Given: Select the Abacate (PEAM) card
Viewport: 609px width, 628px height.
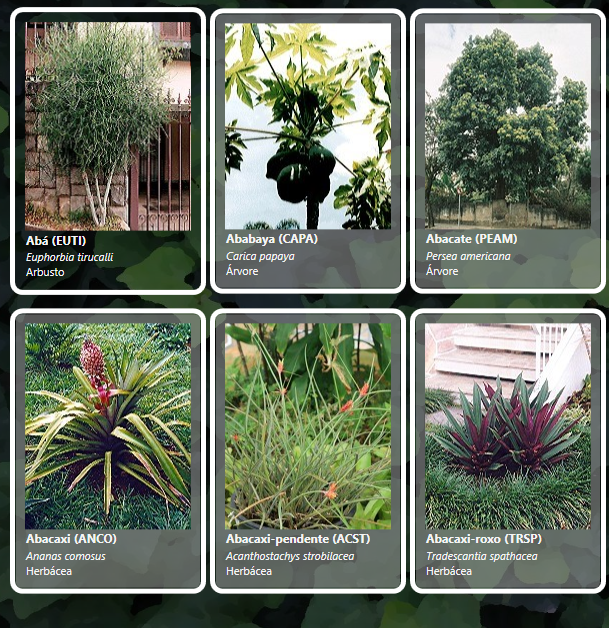Looking at the screenshot, I should pyautogui.click(x=508, y=150).
